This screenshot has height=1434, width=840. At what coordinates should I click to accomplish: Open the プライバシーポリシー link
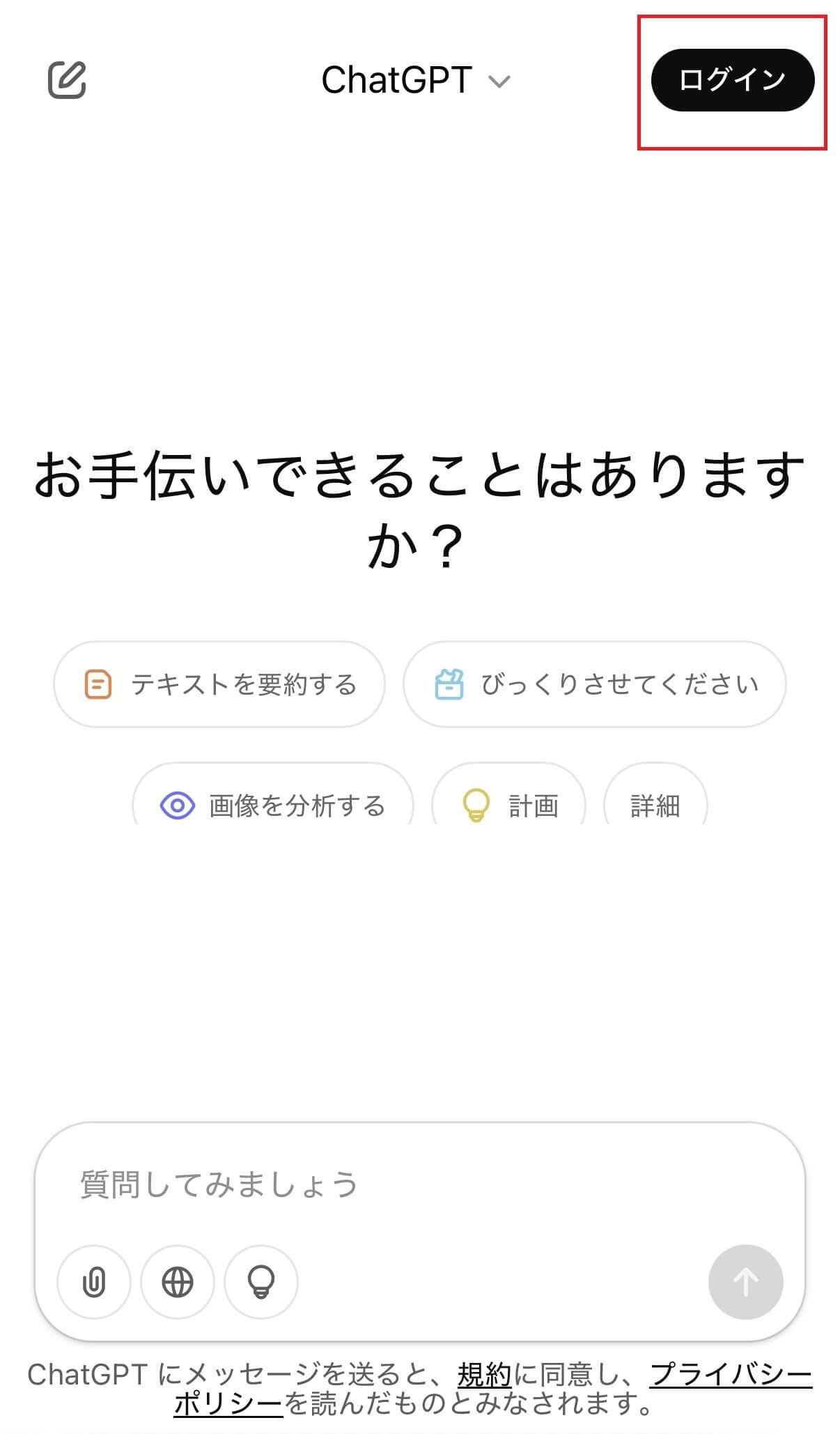tap(731, 1375)
